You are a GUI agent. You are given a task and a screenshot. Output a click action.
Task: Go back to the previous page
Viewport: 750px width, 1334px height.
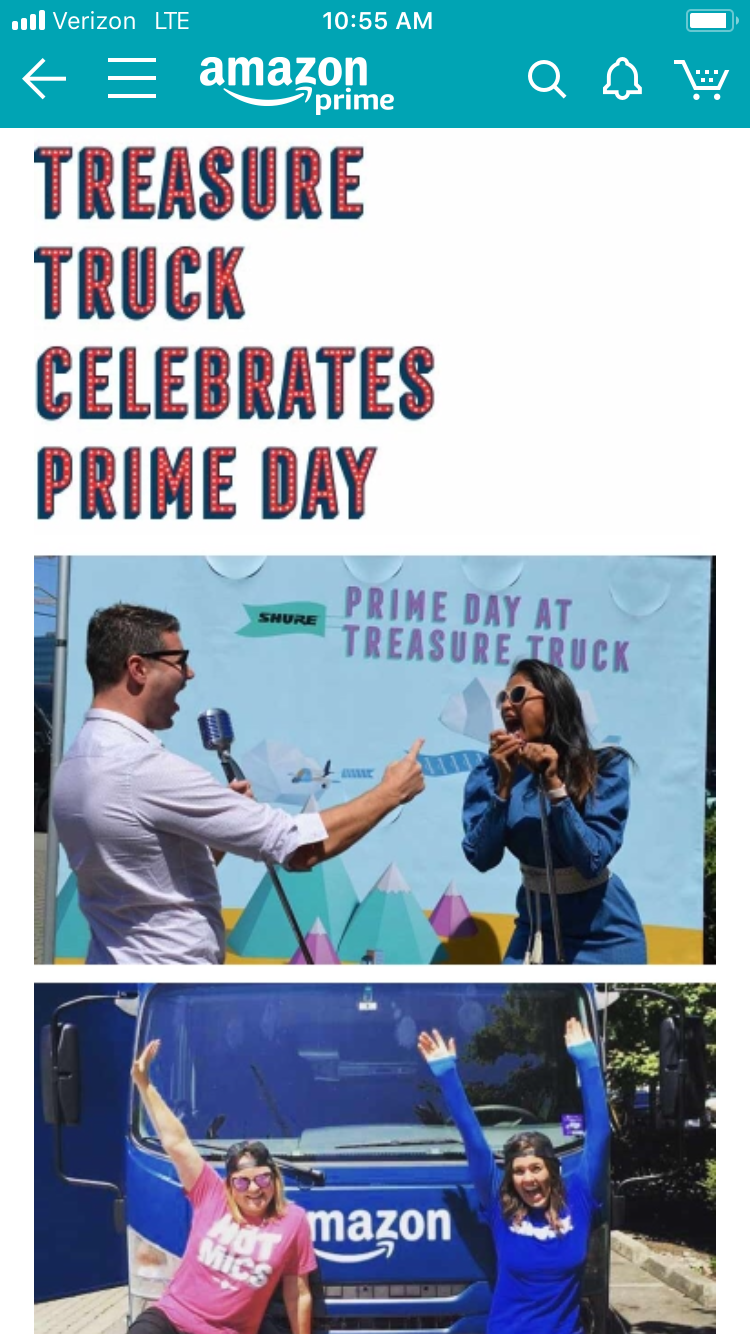tap(44, 79)
